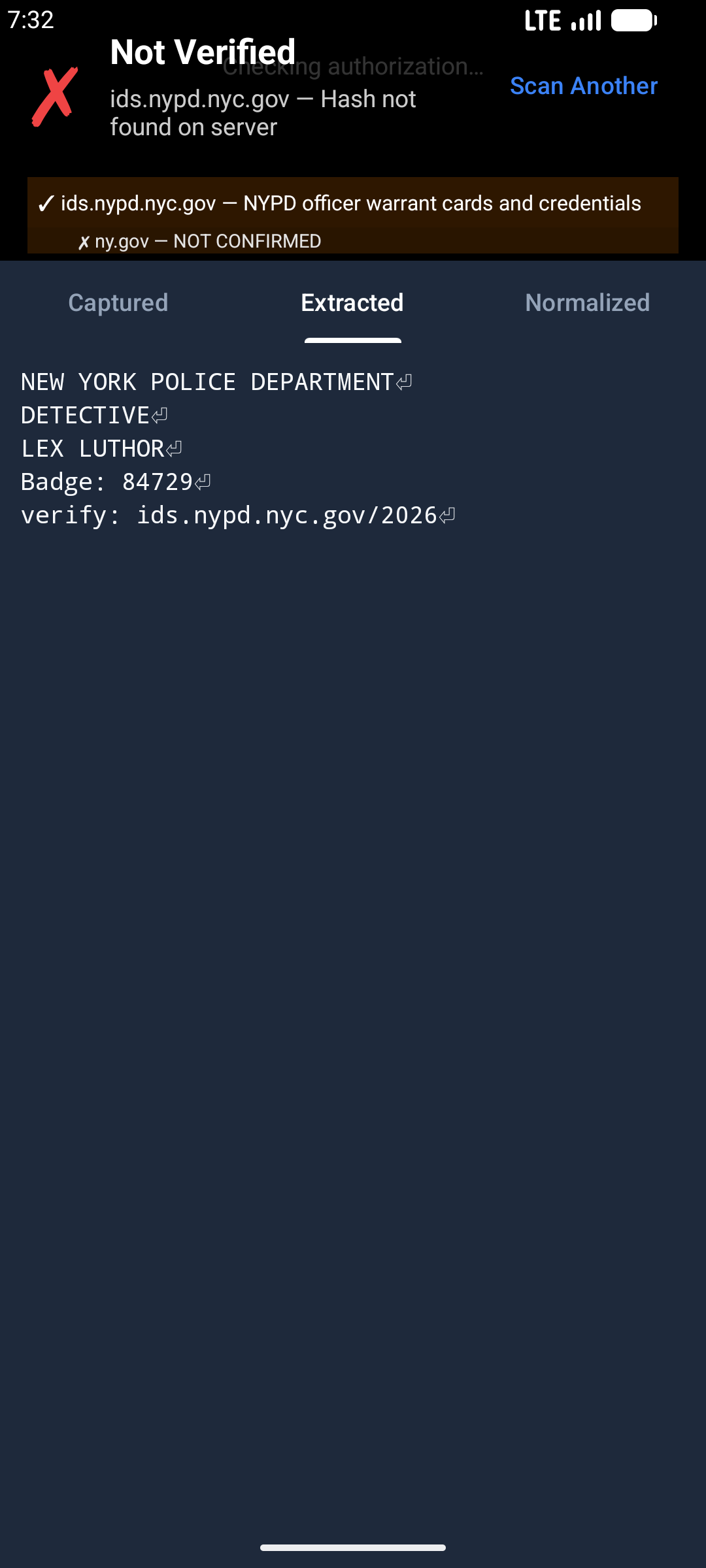Tap the DETECTIVE extracted text line

85,415
